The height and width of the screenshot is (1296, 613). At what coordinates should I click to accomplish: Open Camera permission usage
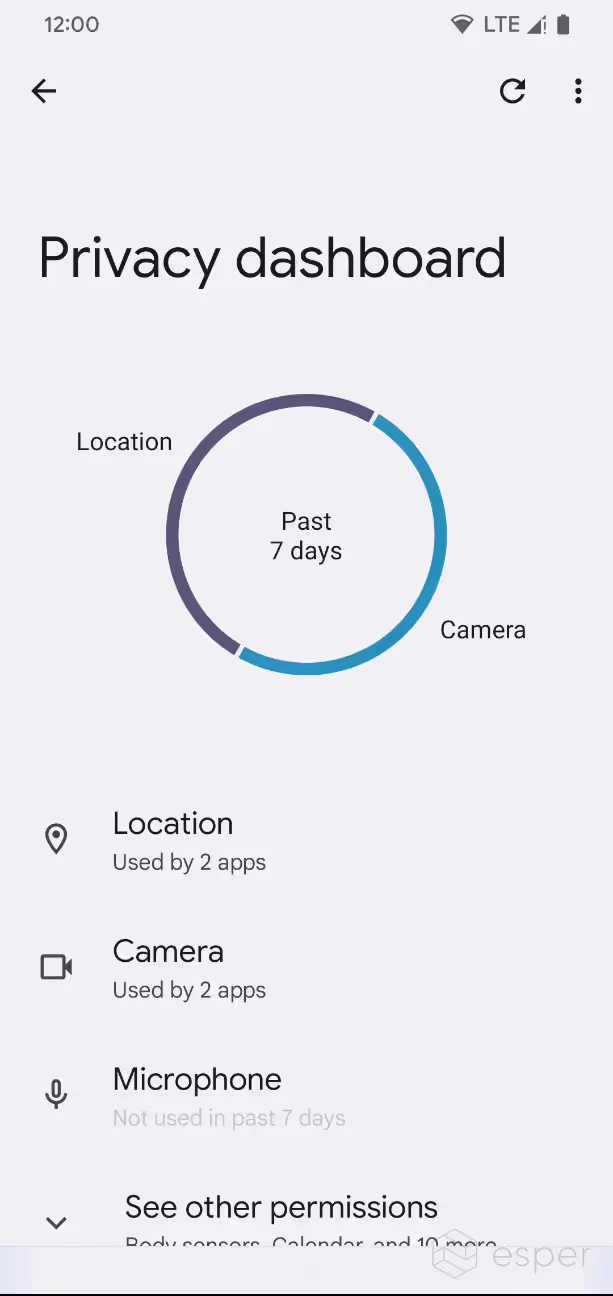pyautogui.click(x=306, y=968)
